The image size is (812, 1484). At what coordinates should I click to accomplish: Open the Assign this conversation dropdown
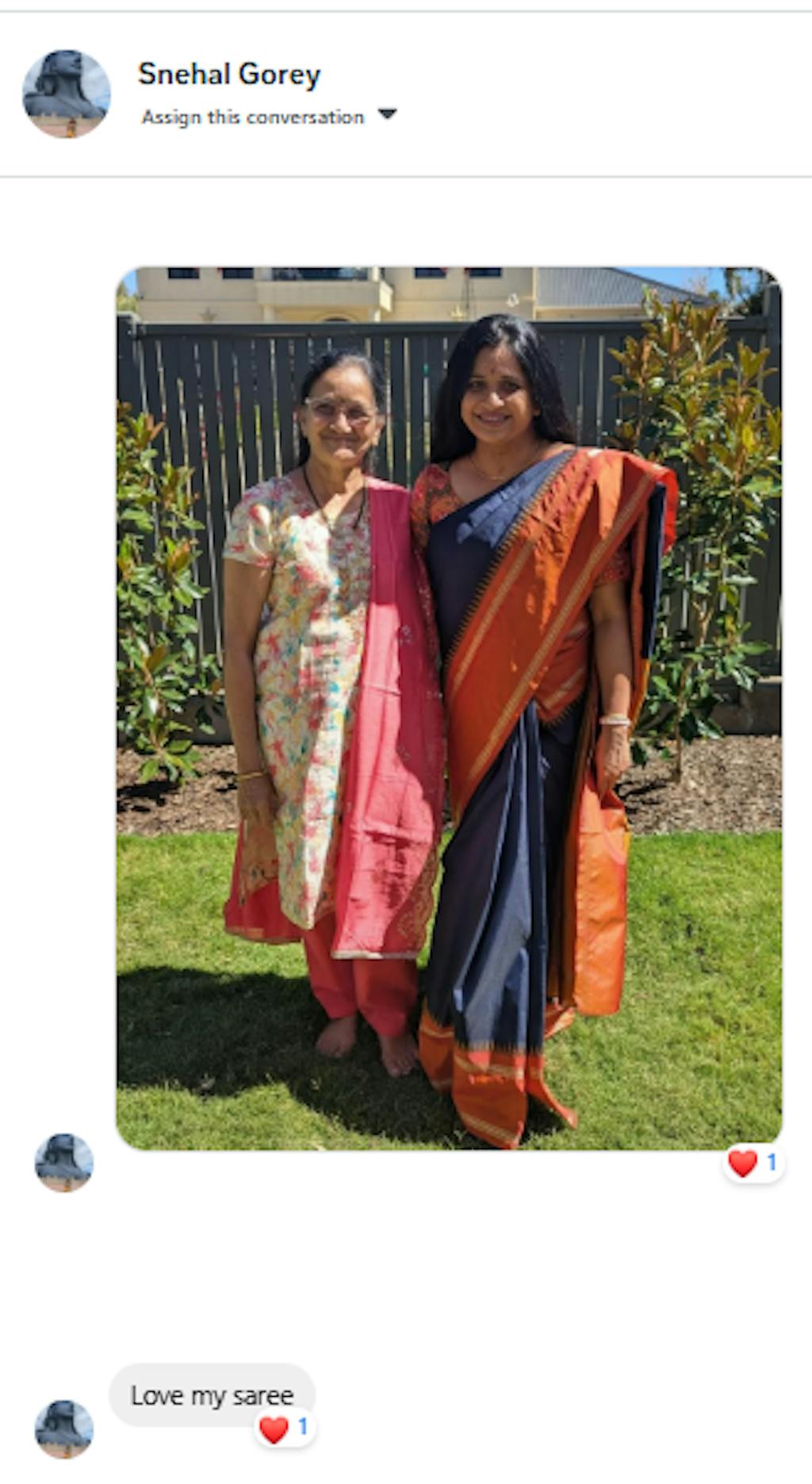pyautogui.click(x=386, y=115)
